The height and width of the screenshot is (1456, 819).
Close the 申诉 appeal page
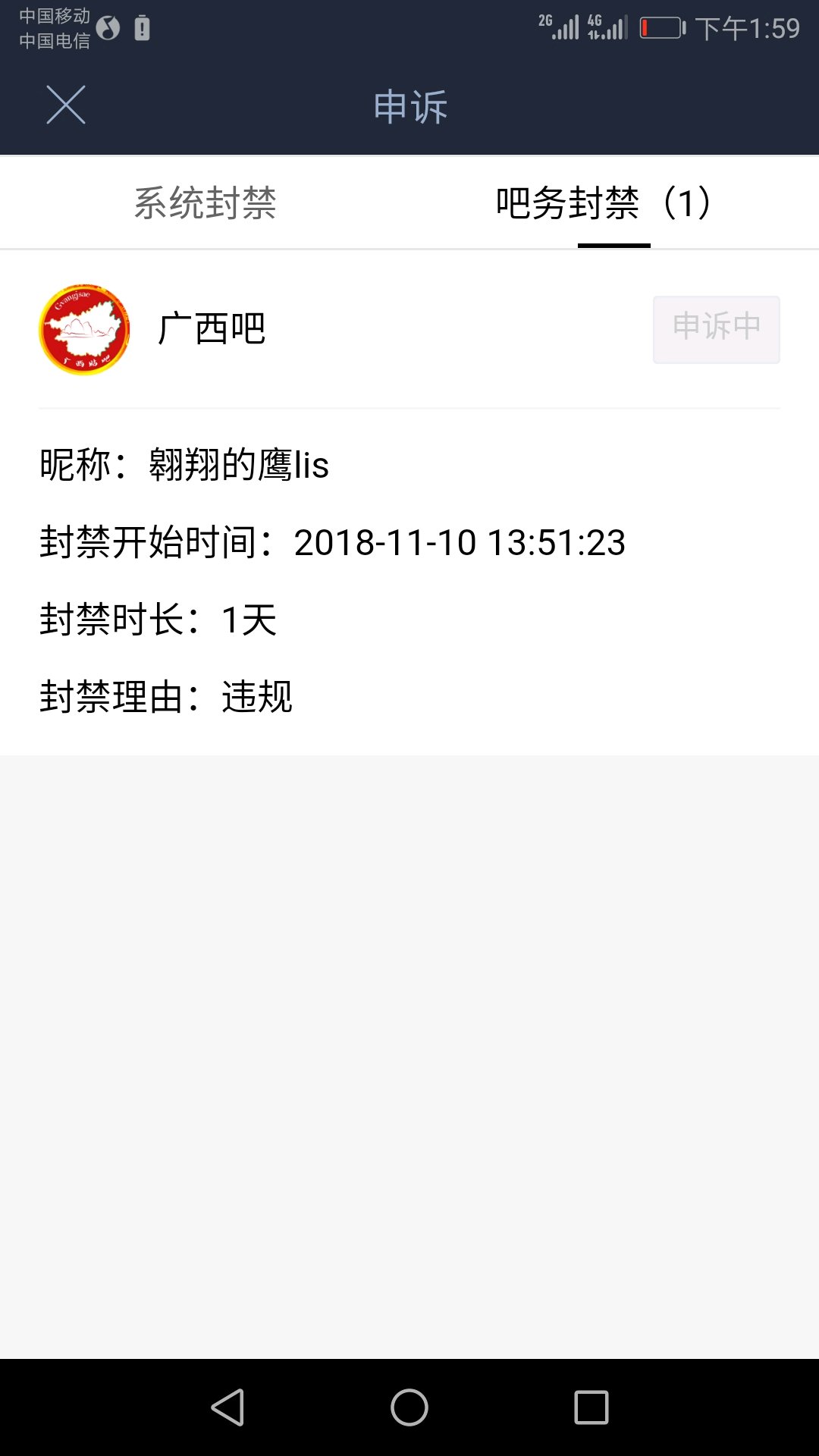66,105
